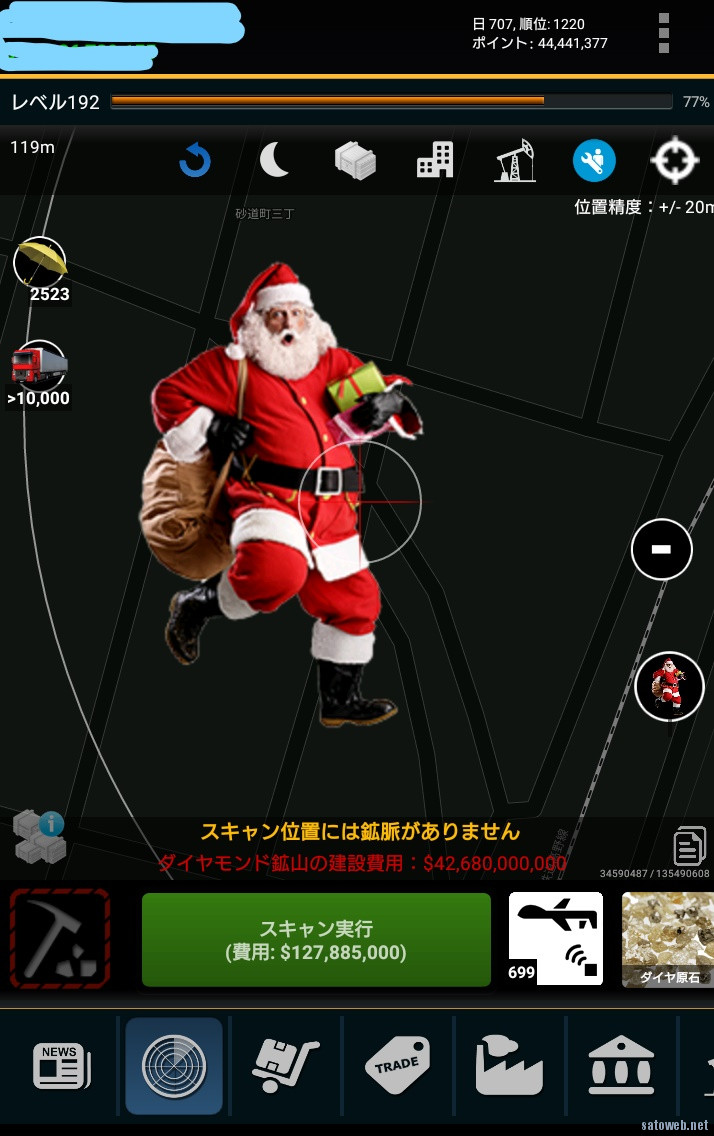The image size is (714, 1136).
Task: Select the ダイヤ原石 resource tile
Action: point(667,939)
